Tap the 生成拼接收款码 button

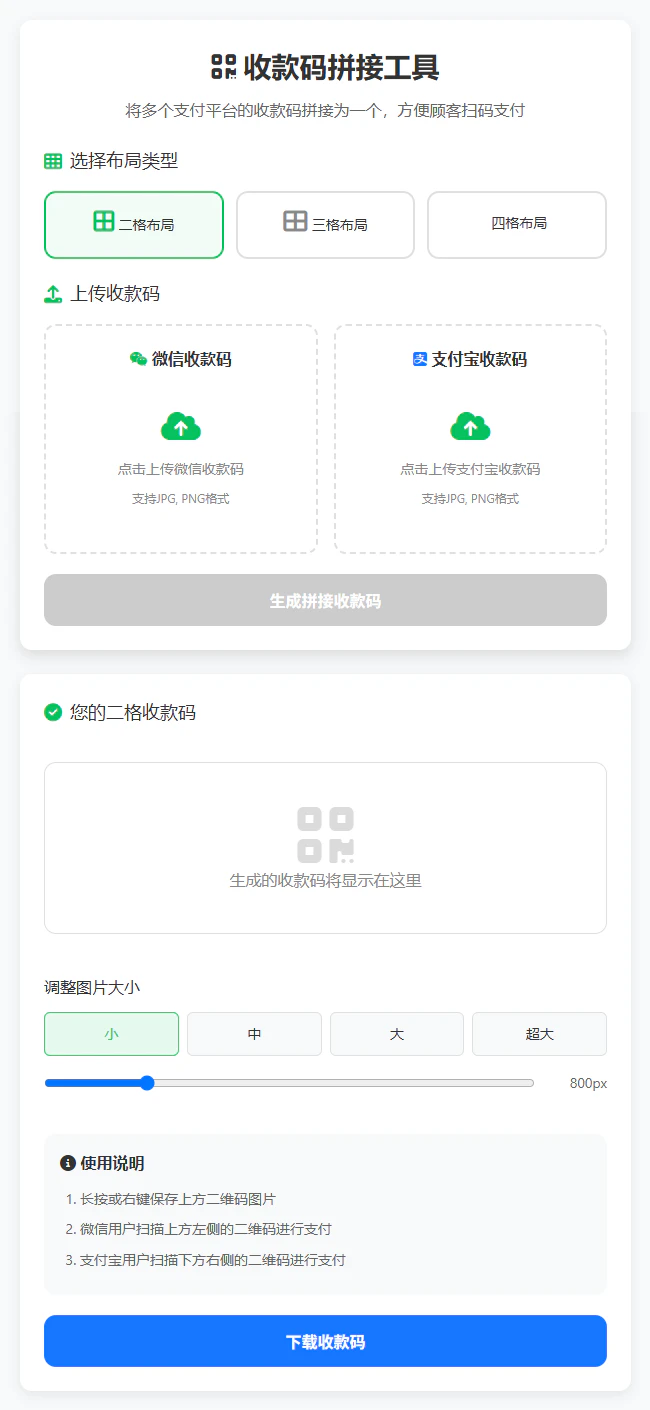pyautogui.click(x=325, y=600)
